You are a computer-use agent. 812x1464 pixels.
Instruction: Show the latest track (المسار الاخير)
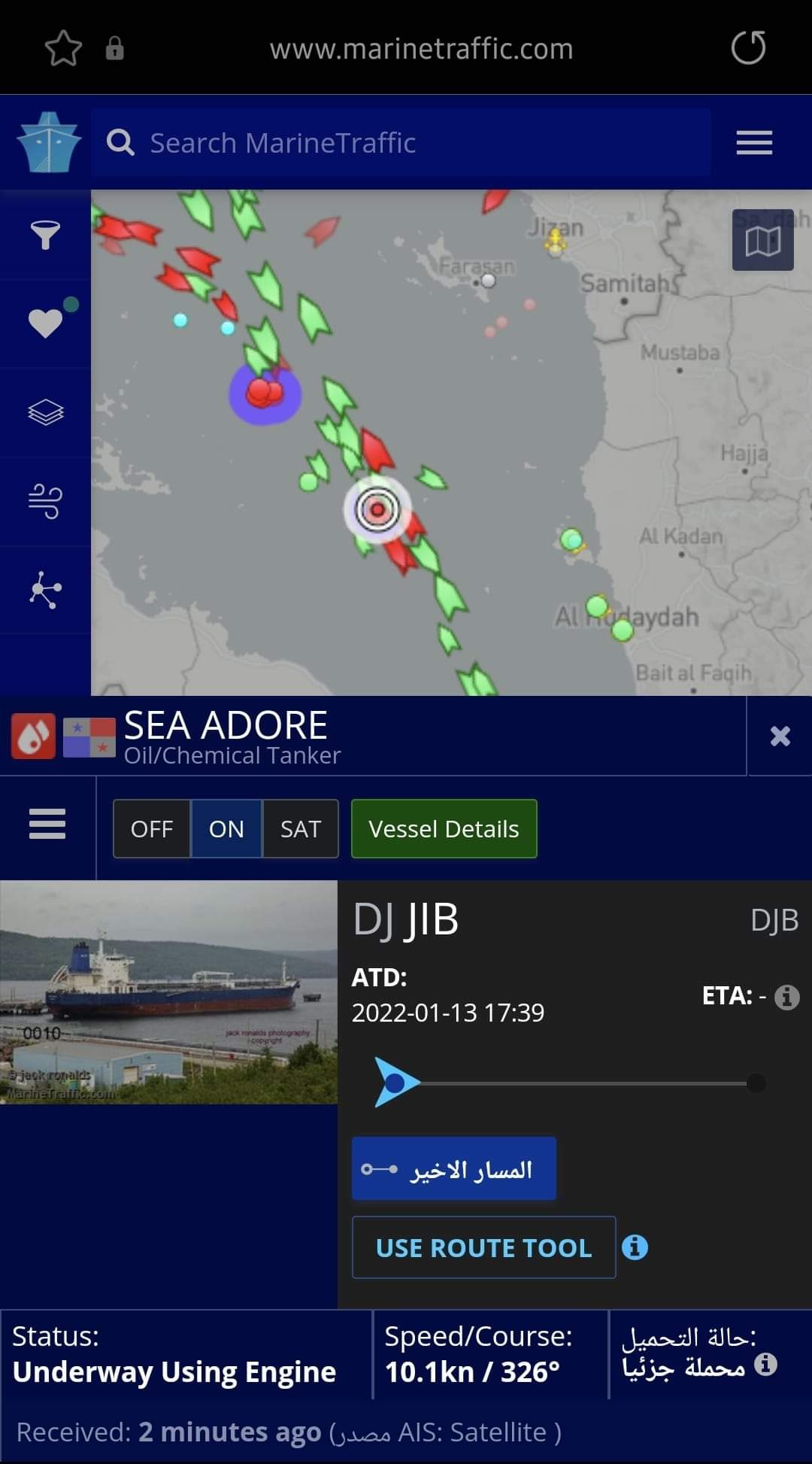pos(454,1169)
